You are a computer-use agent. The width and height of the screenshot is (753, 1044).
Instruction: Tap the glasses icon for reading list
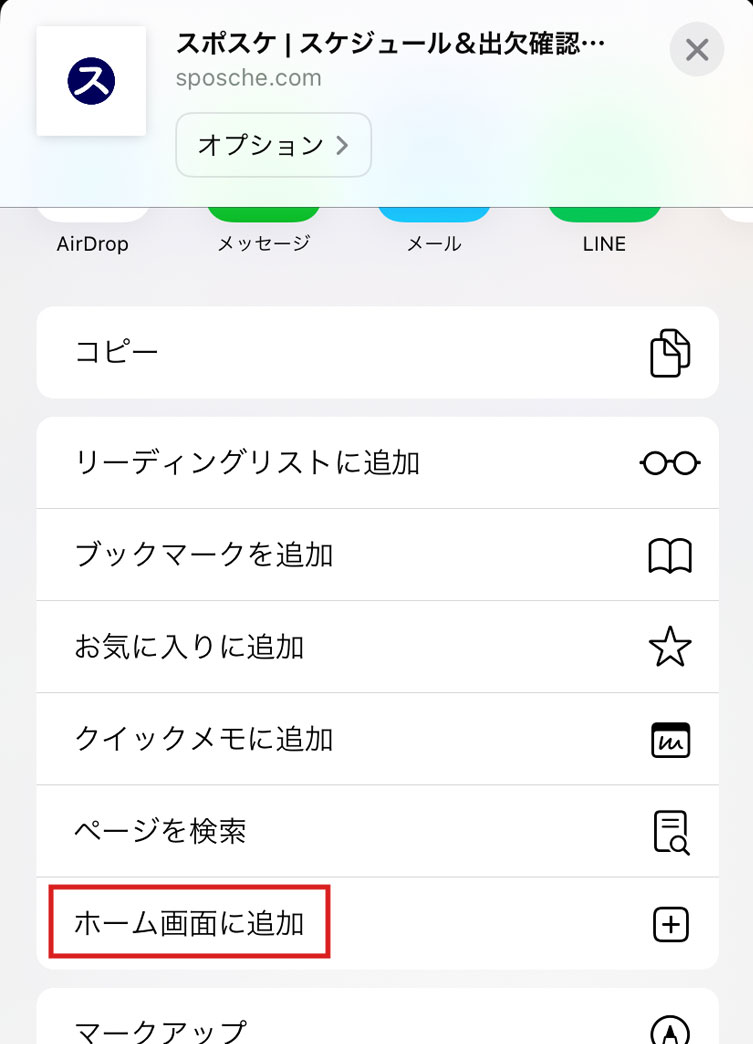tap(670, 462)
